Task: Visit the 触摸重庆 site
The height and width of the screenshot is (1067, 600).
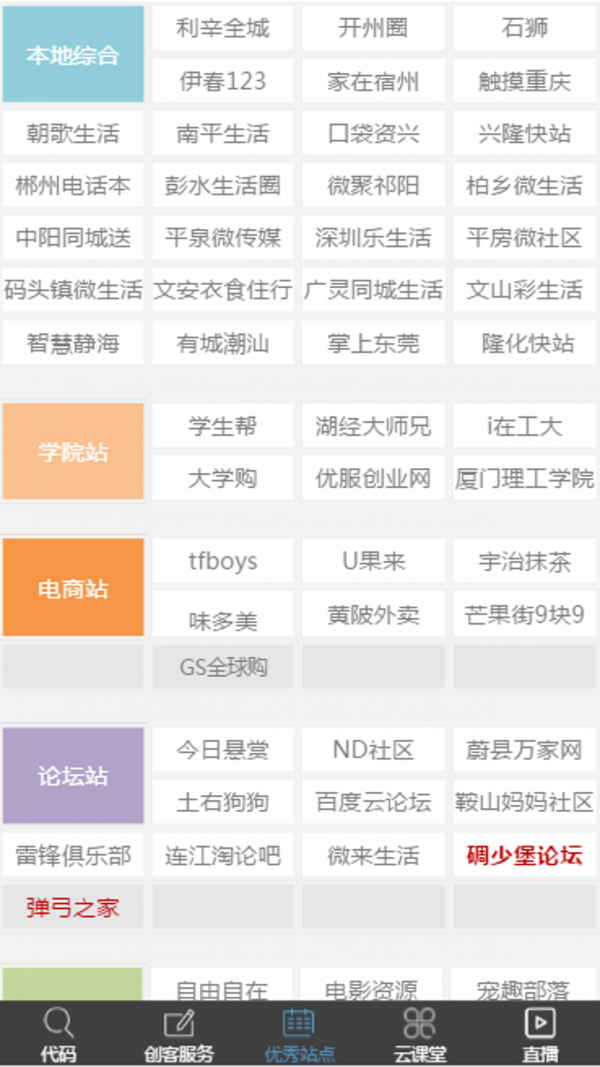Action: [x=524, y=81]
